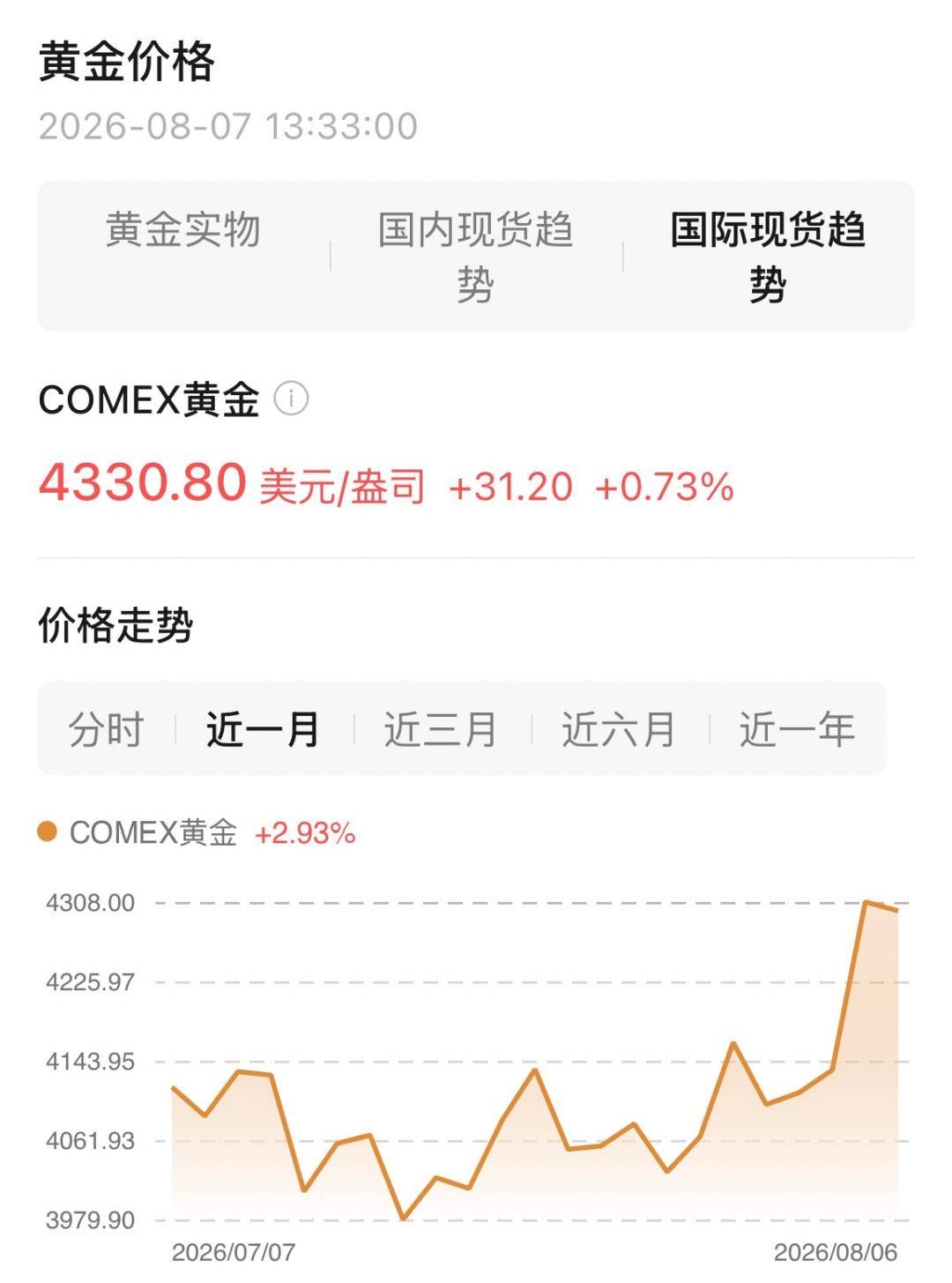
Task: Switch to the 黄金实物 tab
Action: 183,230
